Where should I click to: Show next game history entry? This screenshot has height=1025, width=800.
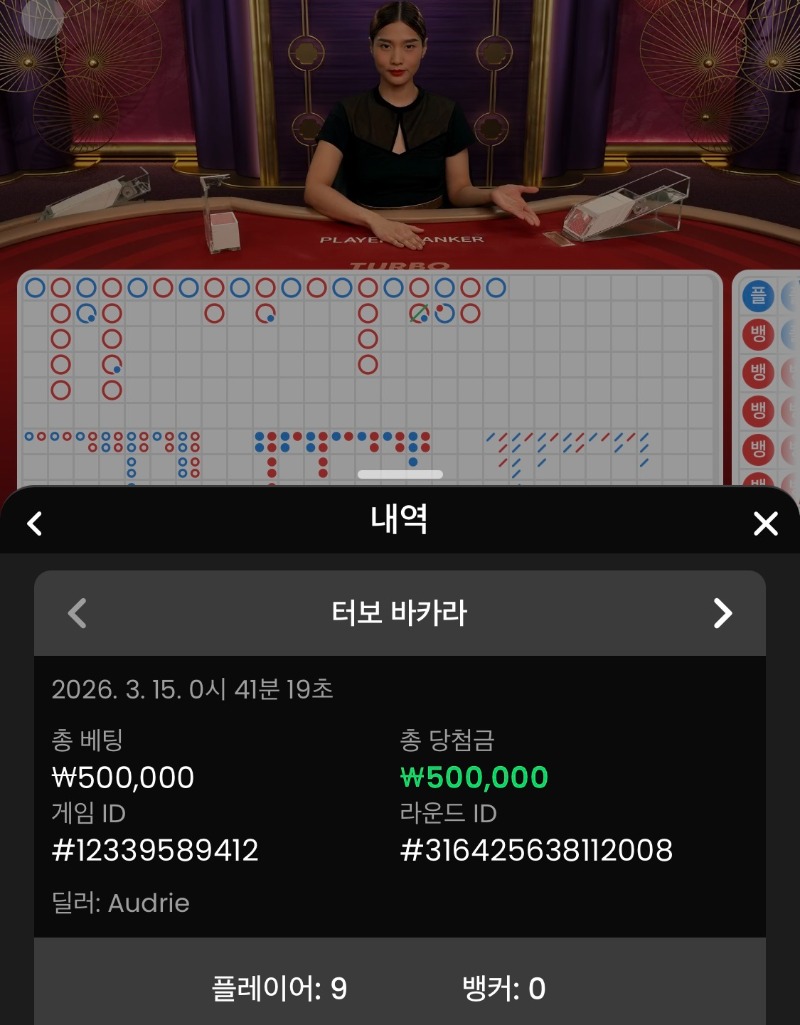[x=722, y=613]
